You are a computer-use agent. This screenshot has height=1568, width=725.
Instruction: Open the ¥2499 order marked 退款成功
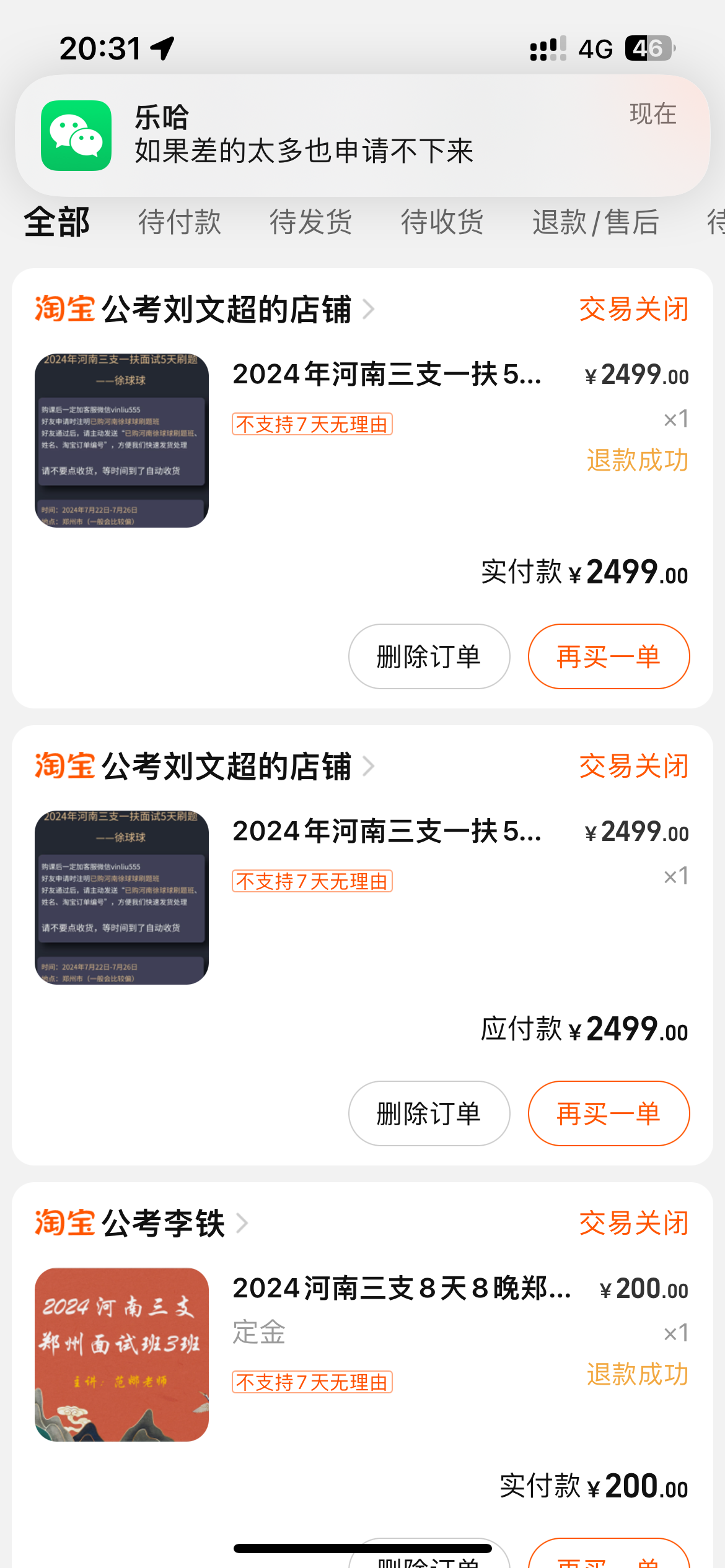387,375
